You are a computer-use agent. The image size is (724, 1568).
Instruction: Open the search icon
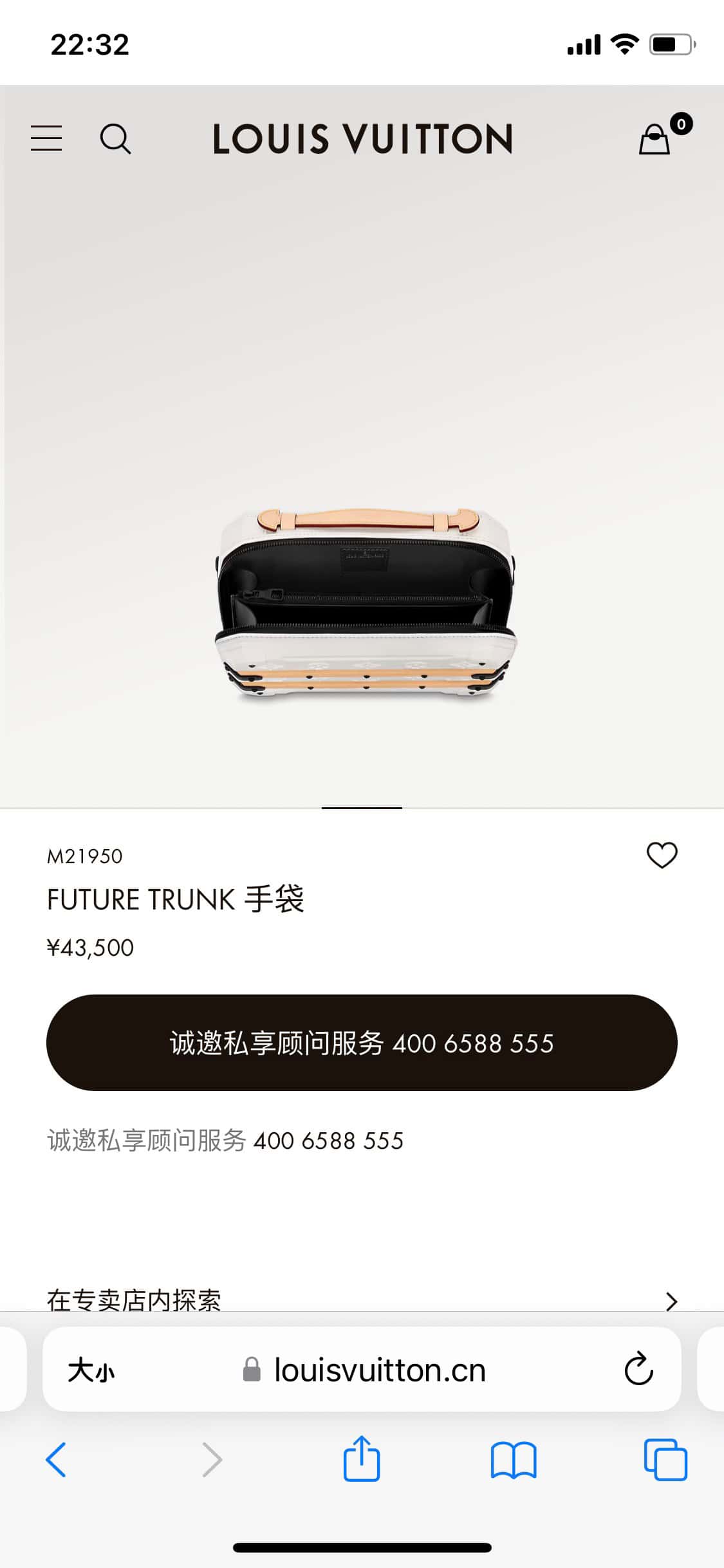[x=115, y=138]
